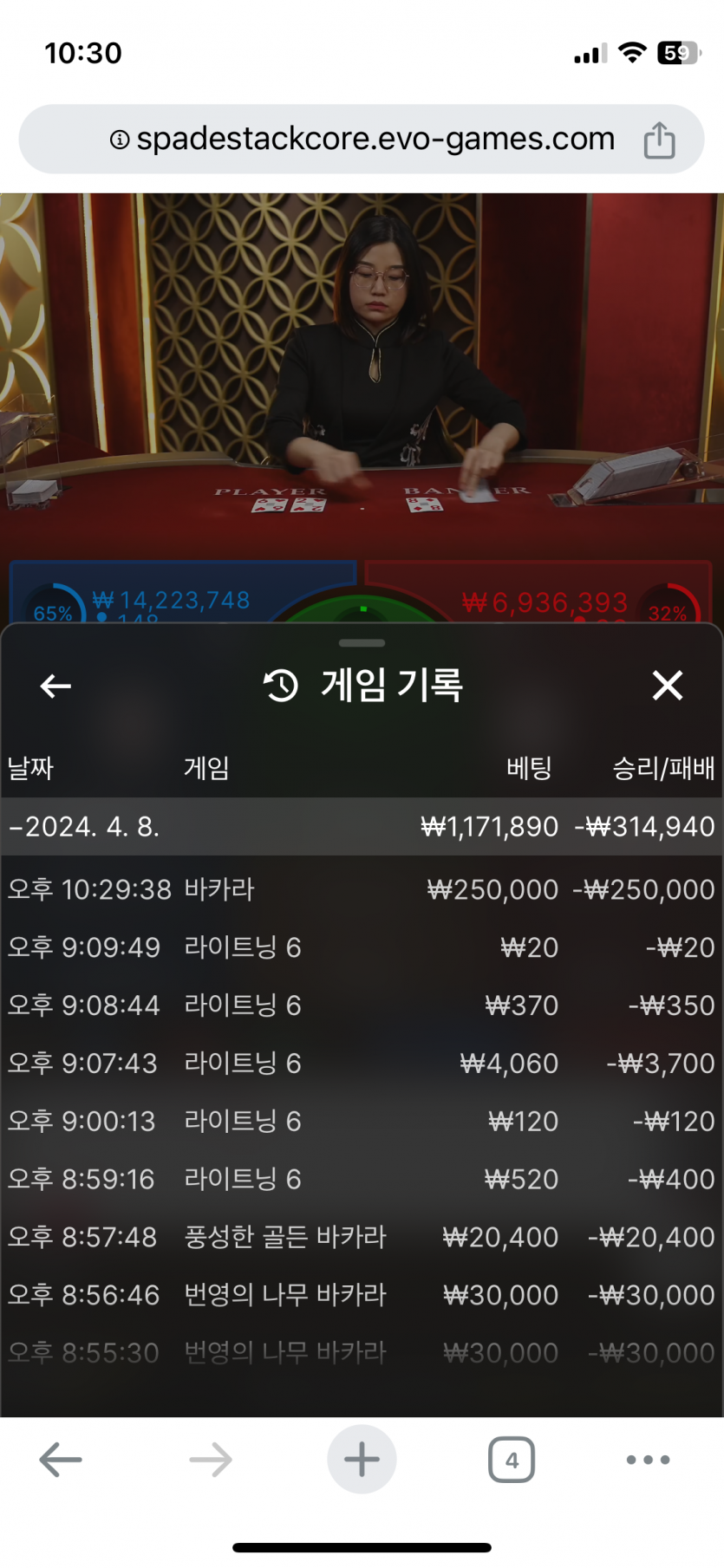724x1568 pixels.
Task: Go back from the 게임 기록 panel
Action: tap(55, 686)
